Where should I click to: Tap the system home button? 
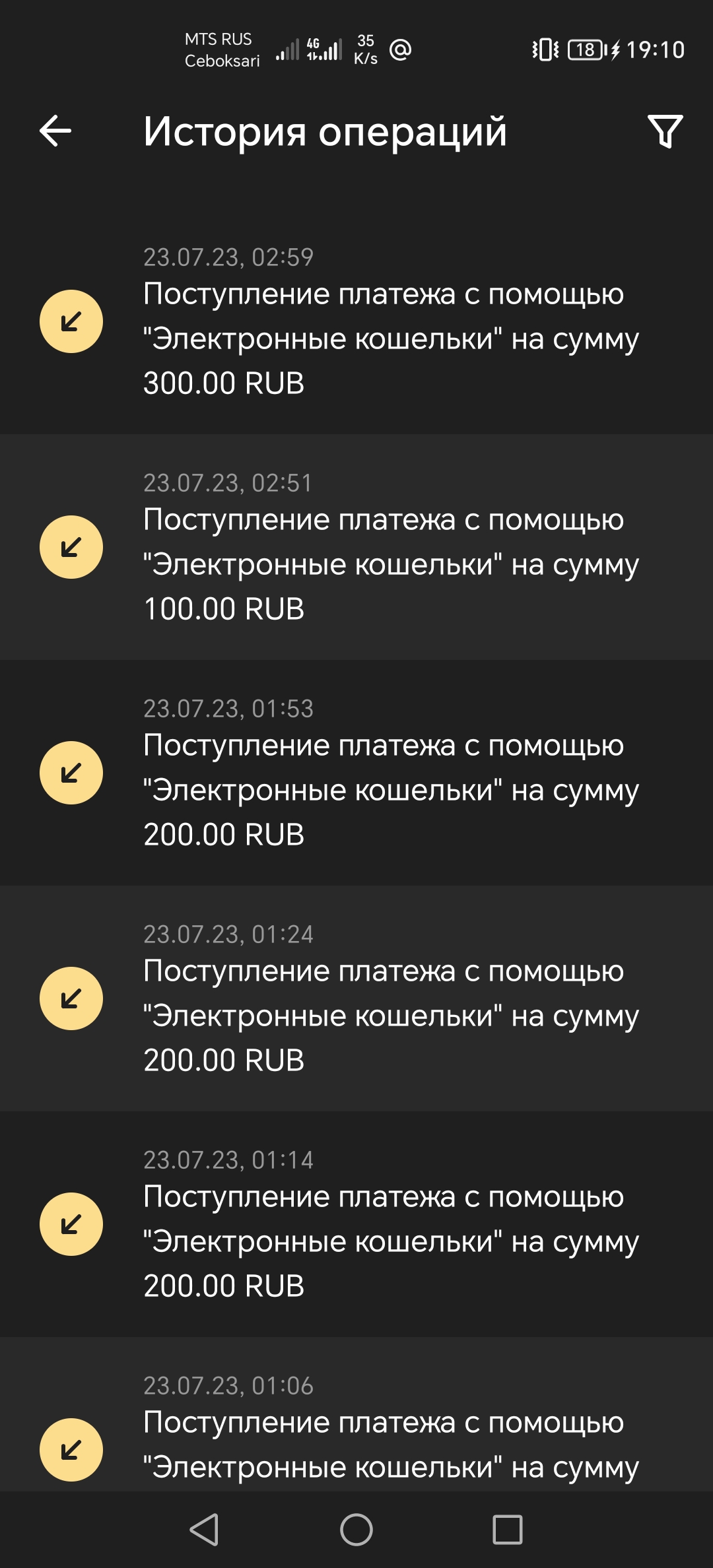coord(356,1529)
